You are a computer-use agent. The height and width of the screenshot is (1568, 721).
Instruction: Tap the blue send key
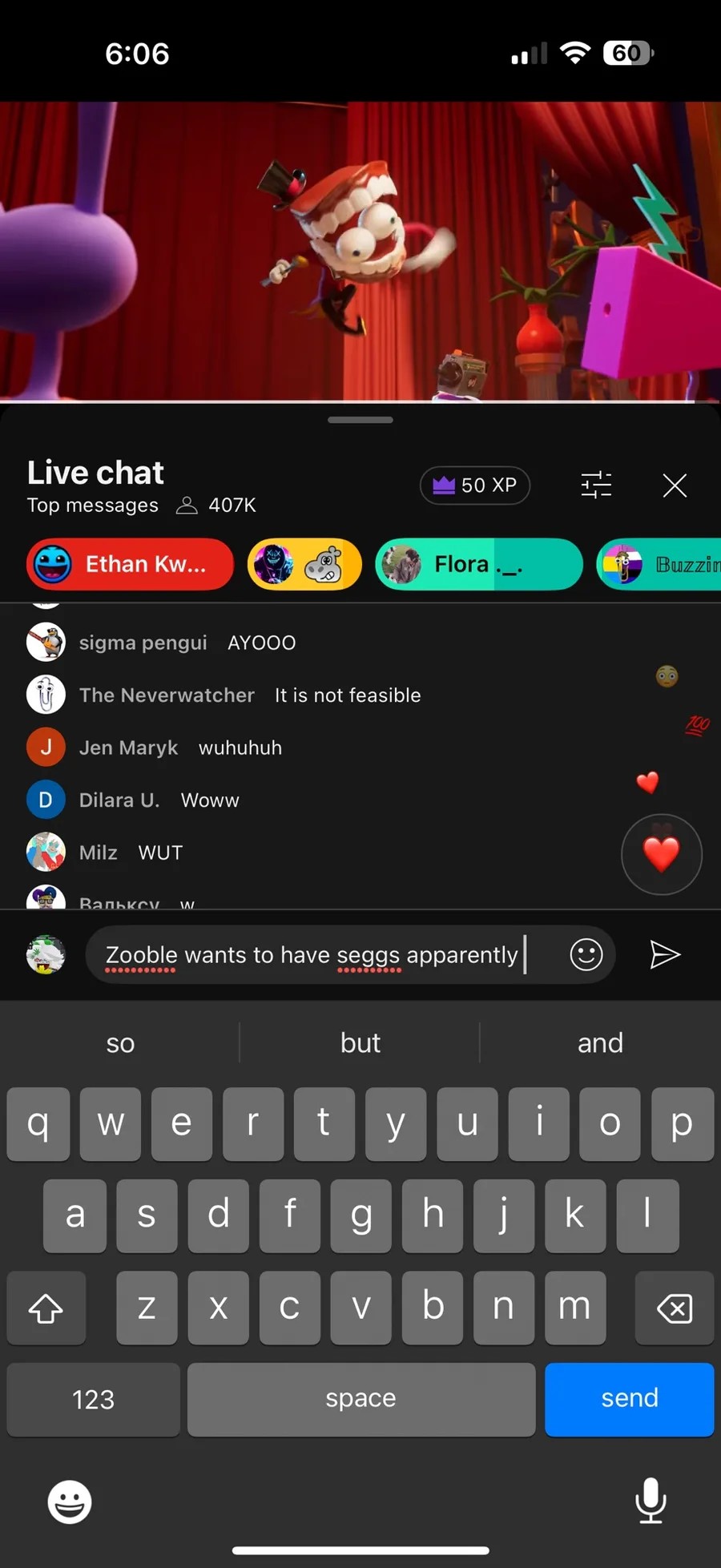[629, 1398]
